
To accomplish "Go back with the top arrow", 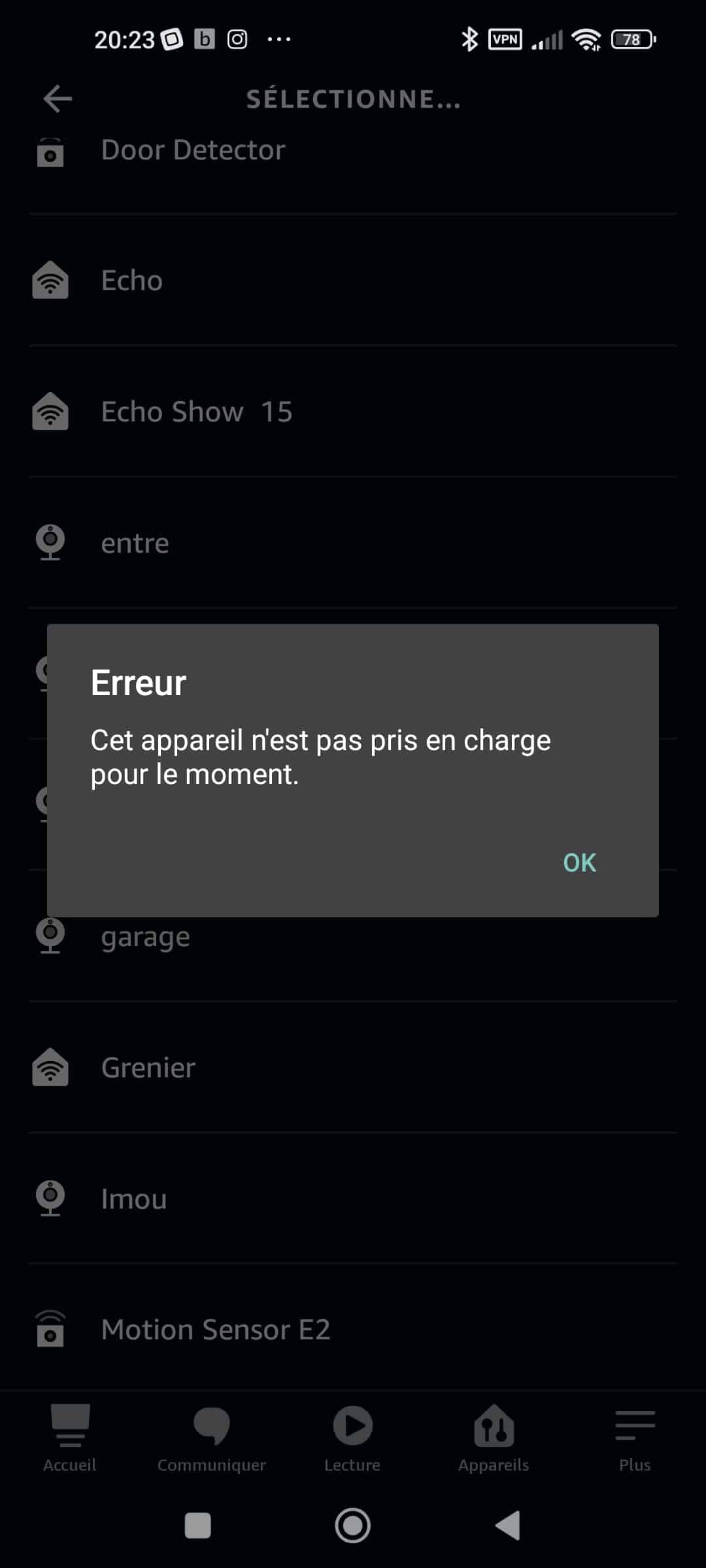I will click(x=58, y=99).
